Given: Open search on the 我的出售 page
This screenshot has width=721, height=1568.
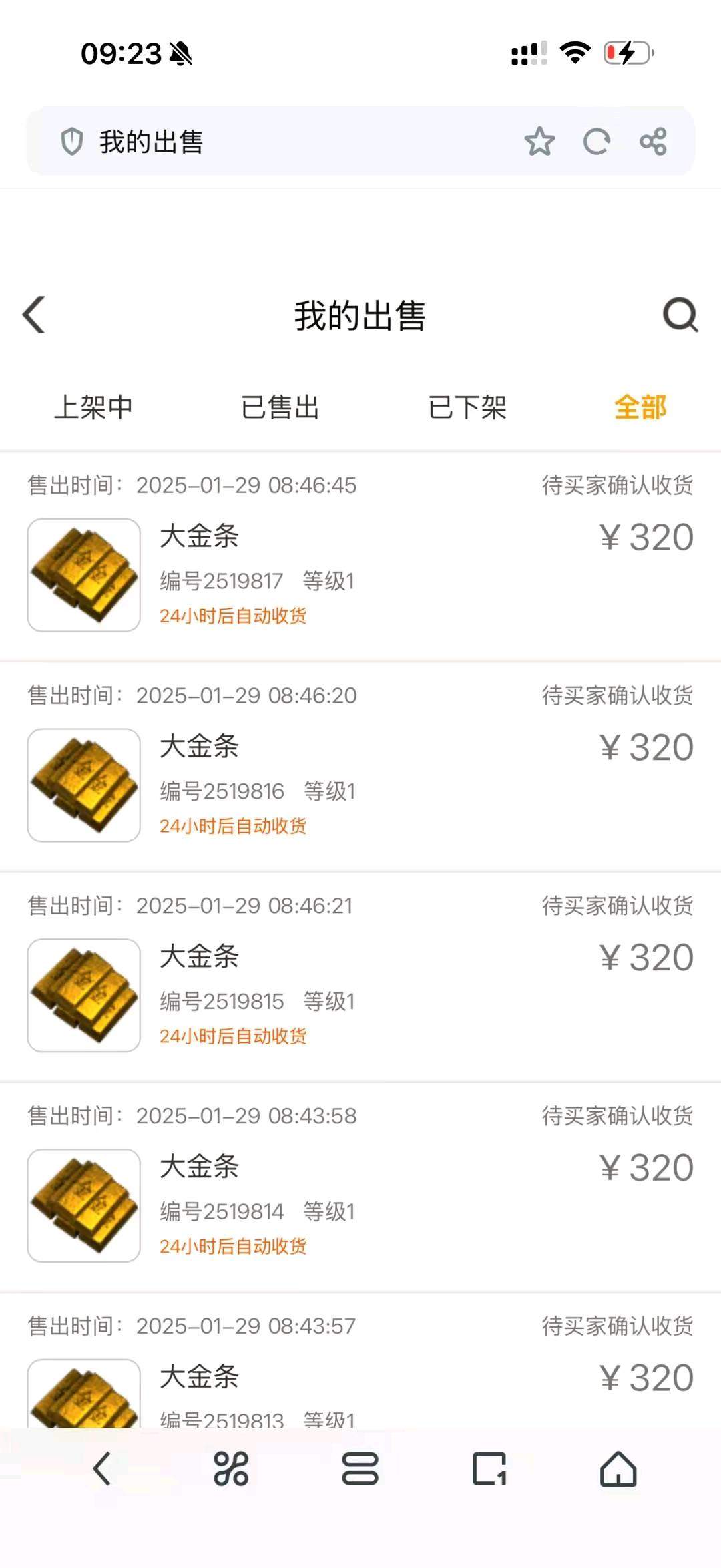Looking at the screenshot, I should (x=680, y=315).
